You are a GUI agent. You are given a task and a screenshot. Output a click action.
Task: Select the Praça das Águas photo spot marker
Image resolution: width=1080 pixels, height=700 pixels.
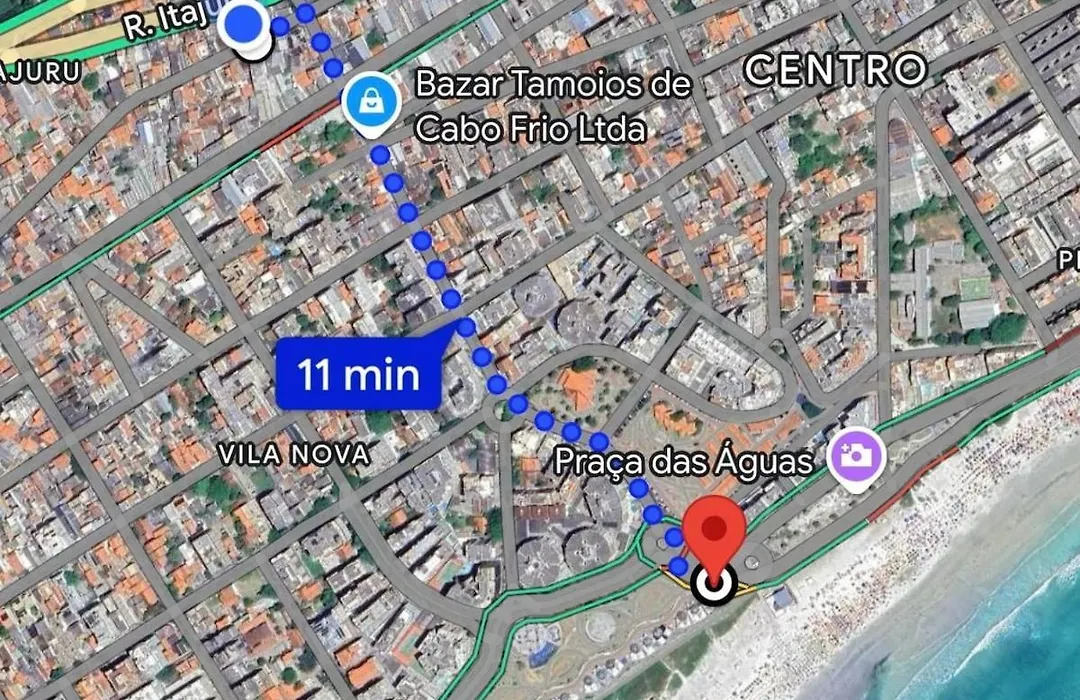pyautogui.click(x=857, y=459)
